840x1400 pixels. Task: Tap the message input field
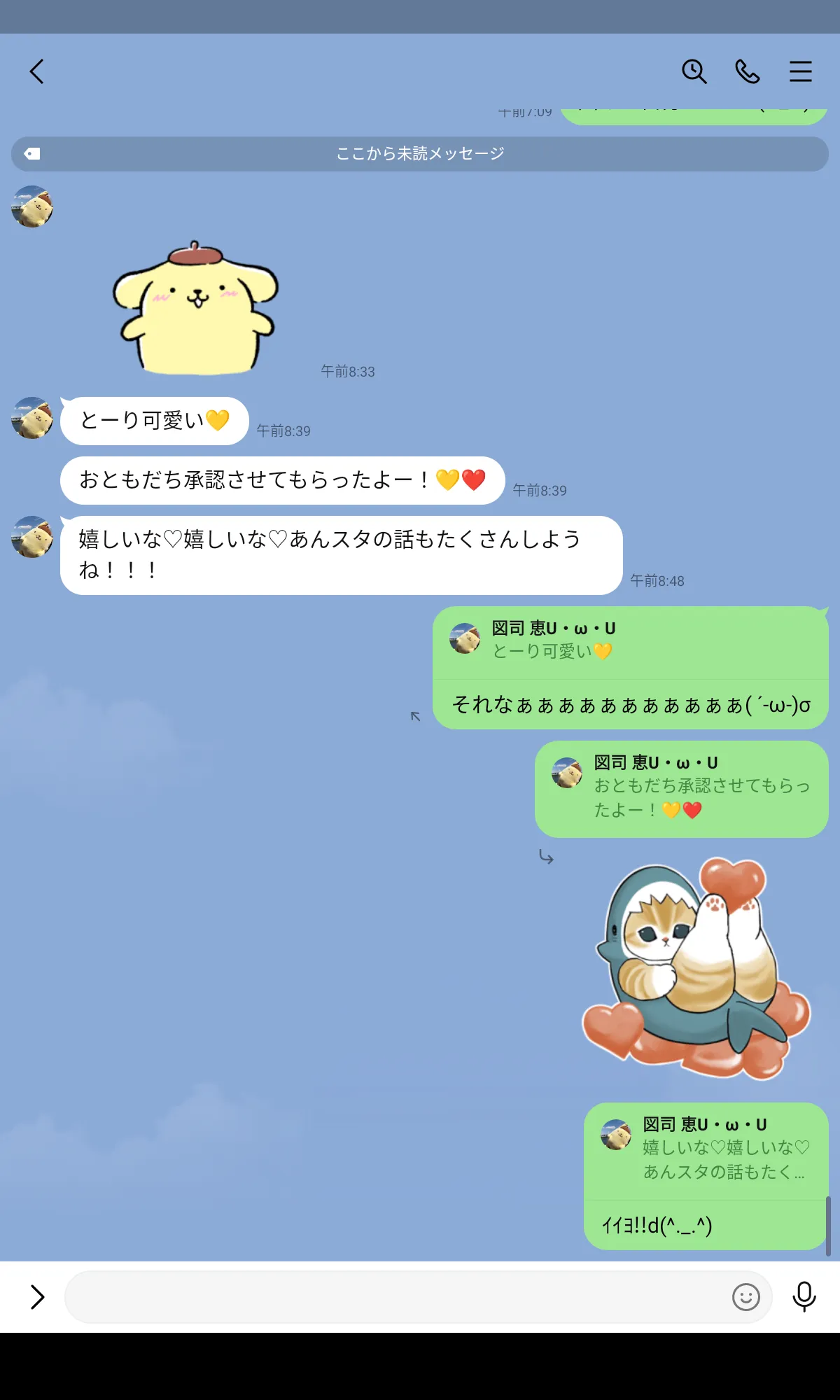click(395, 1297)
